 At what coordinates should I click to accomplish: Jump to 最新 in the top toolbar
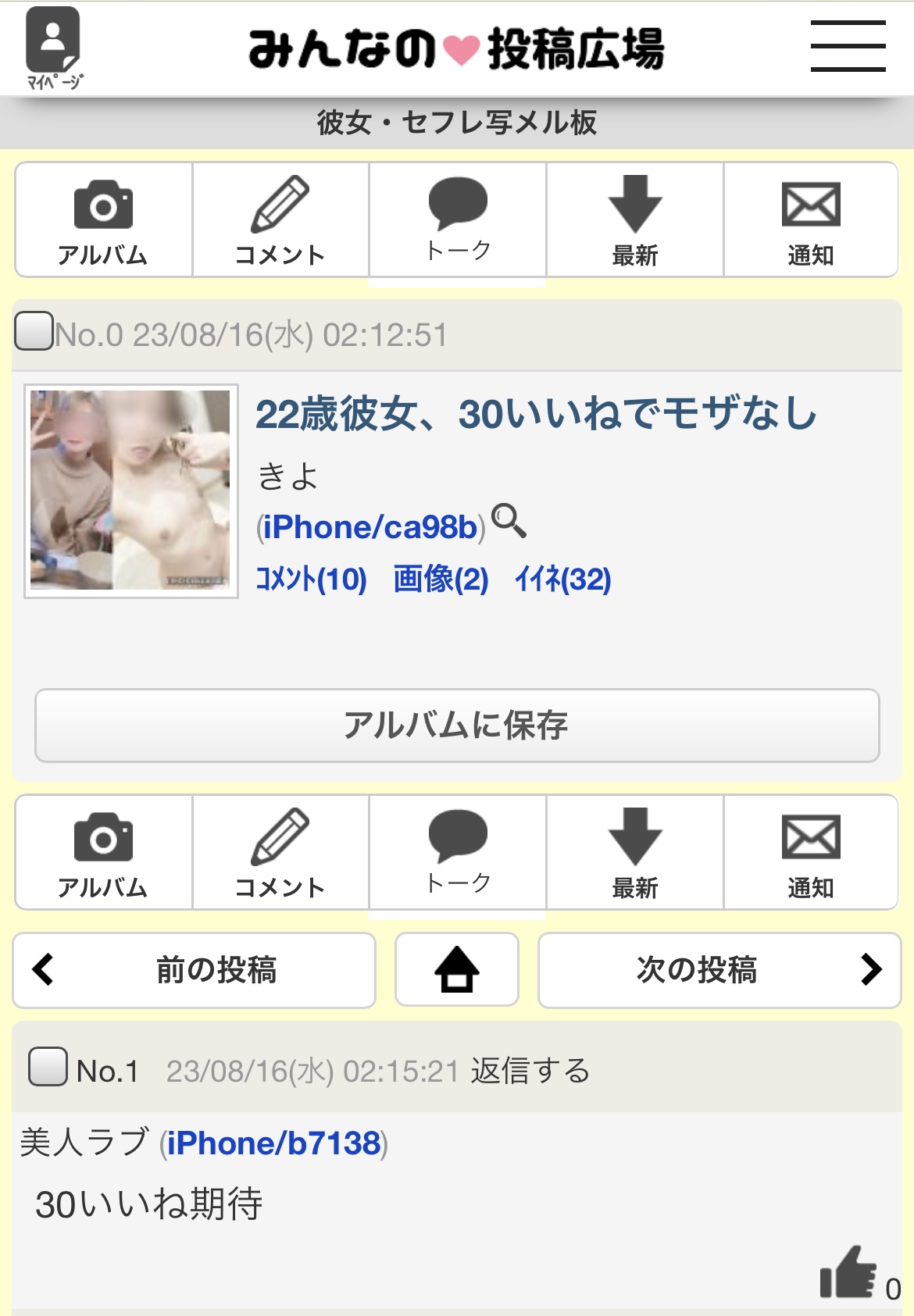coord(635,220)
